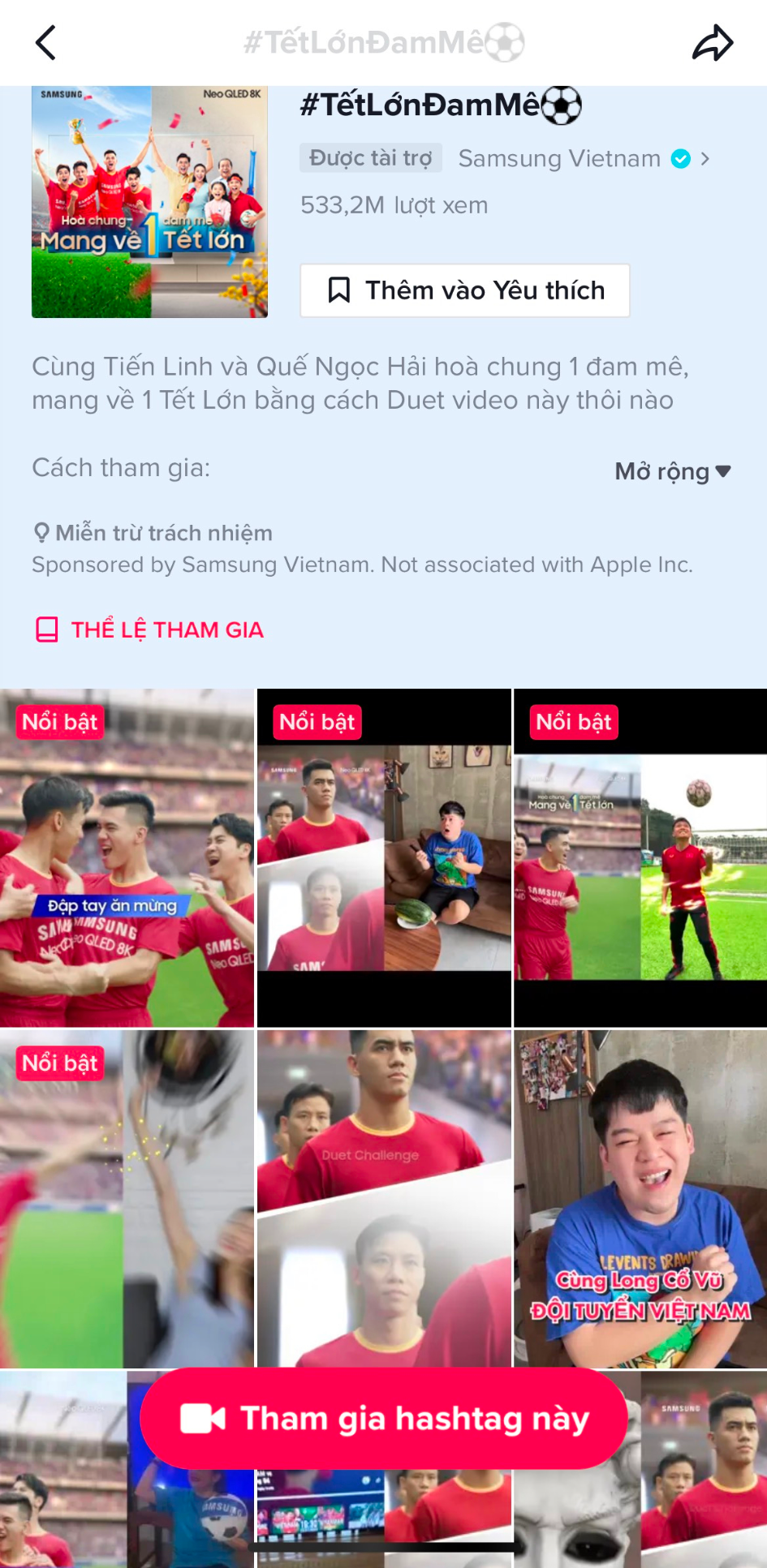Expand the description with Mở rộng
This screenshot has height=1568, width=767.
[673, 471]
